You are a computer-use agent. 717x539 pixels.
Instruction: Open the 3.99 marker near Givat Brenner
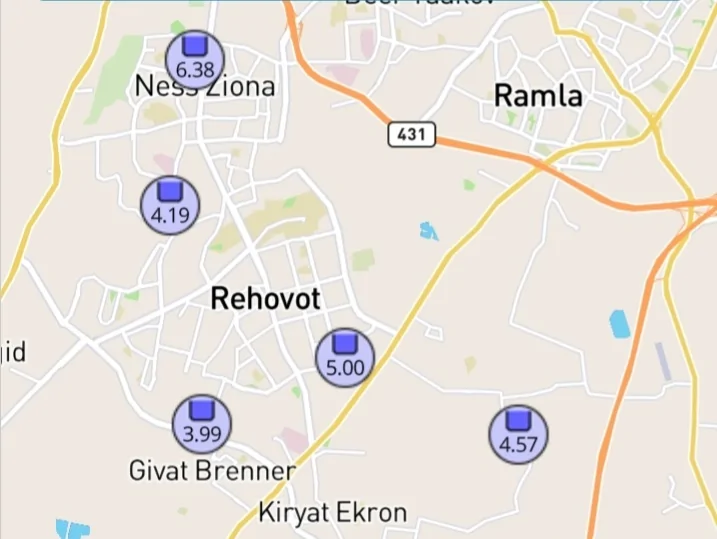pyautogui.click(x=202, y=423)
